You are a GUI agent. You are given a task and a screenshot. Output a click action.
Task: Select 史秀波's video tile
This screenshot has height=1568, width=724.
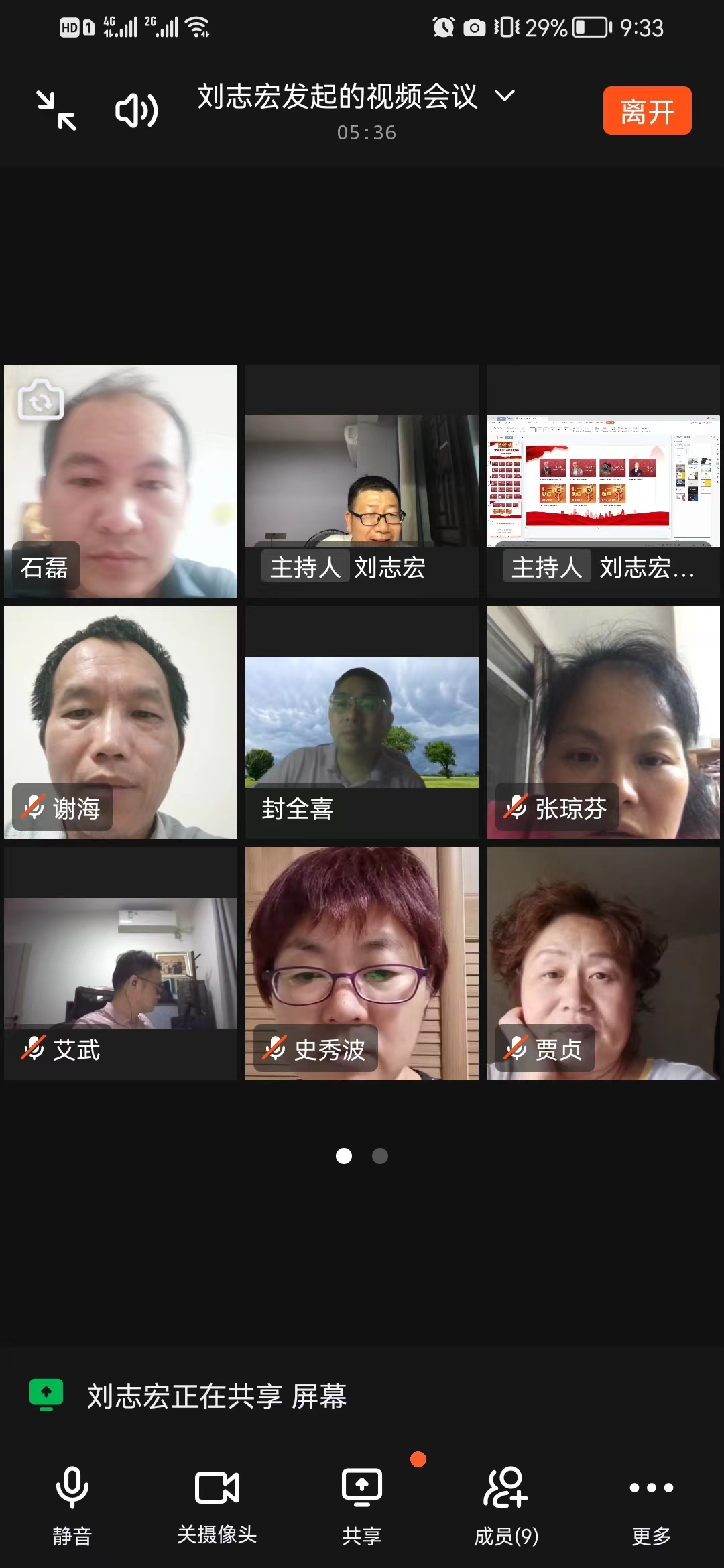362,964
